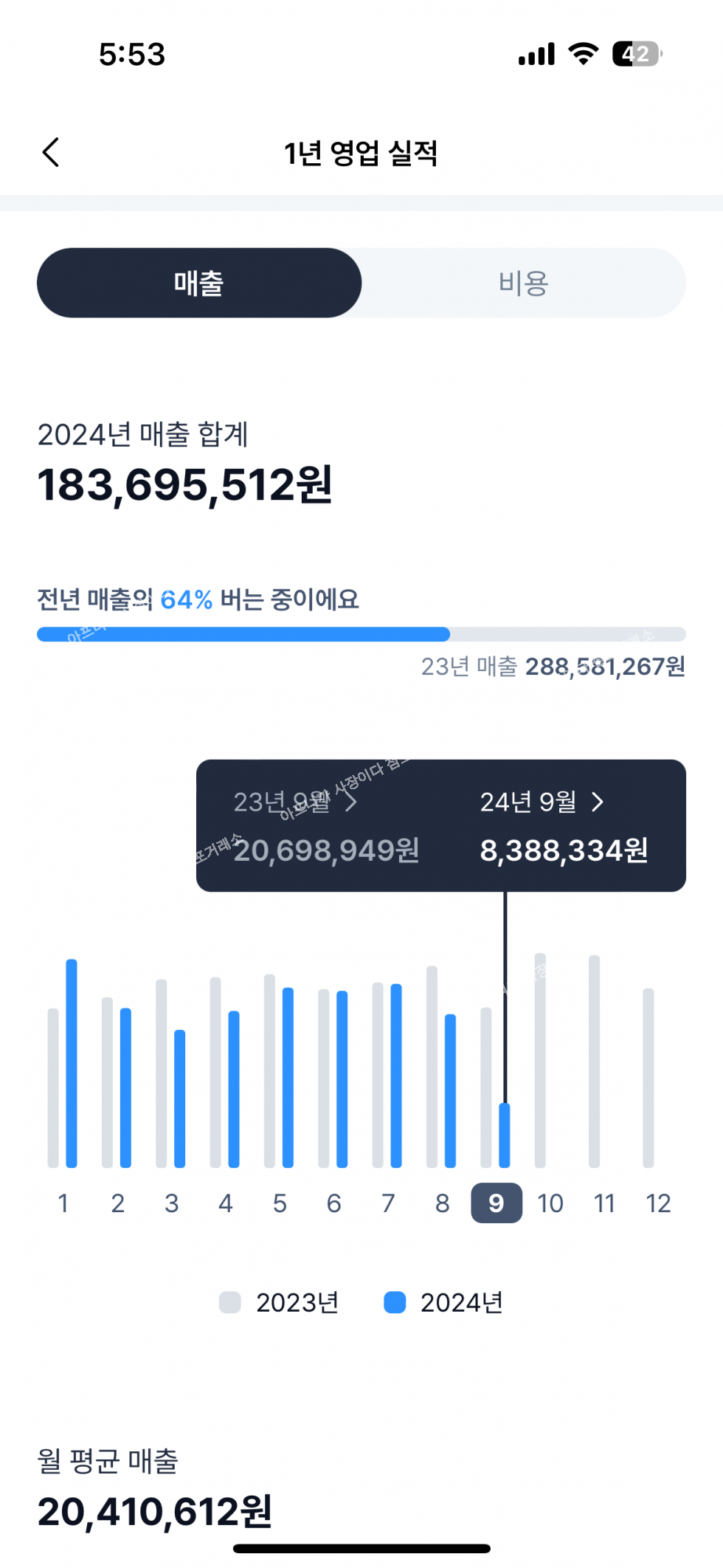The width and height of the screenshot is (723, 1568).
Task: Go back using the top-left arrow
Action: click(51, 153)
